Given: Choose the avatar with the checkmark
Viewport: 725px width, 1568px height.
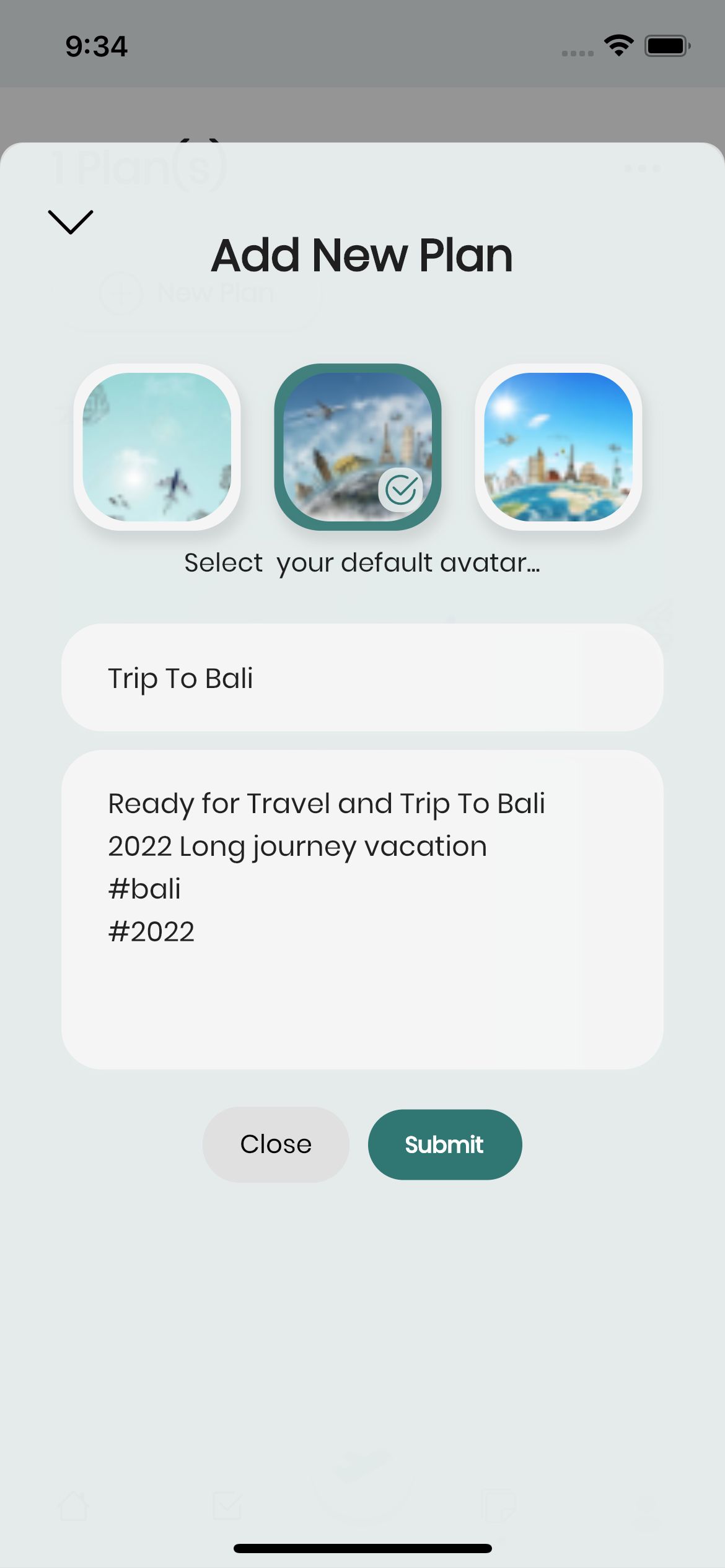Looking at the screenshot, I should (358, 446).
